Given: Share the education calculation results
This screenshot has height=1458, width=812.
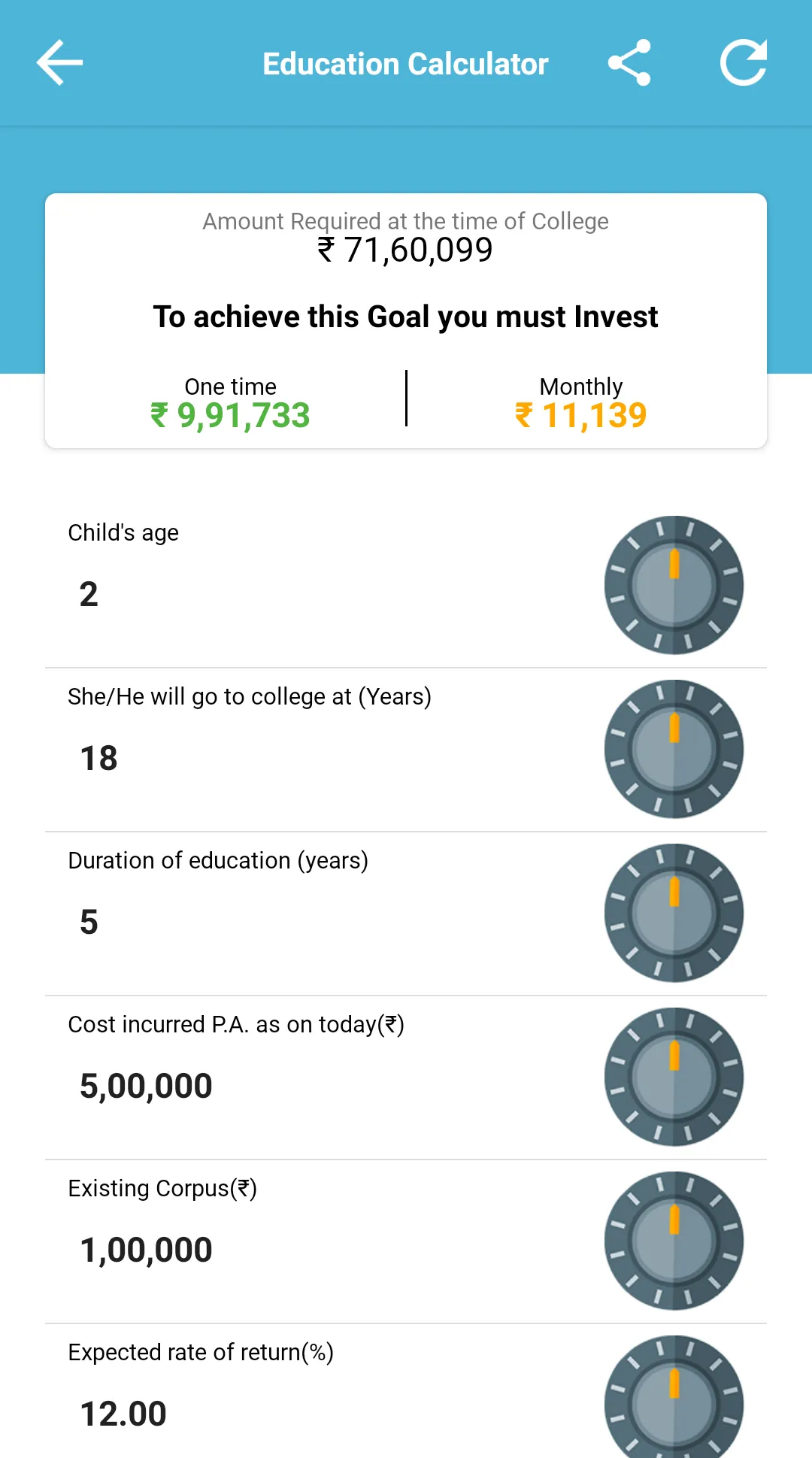Looking at the screenshot, I should [630, 64].
